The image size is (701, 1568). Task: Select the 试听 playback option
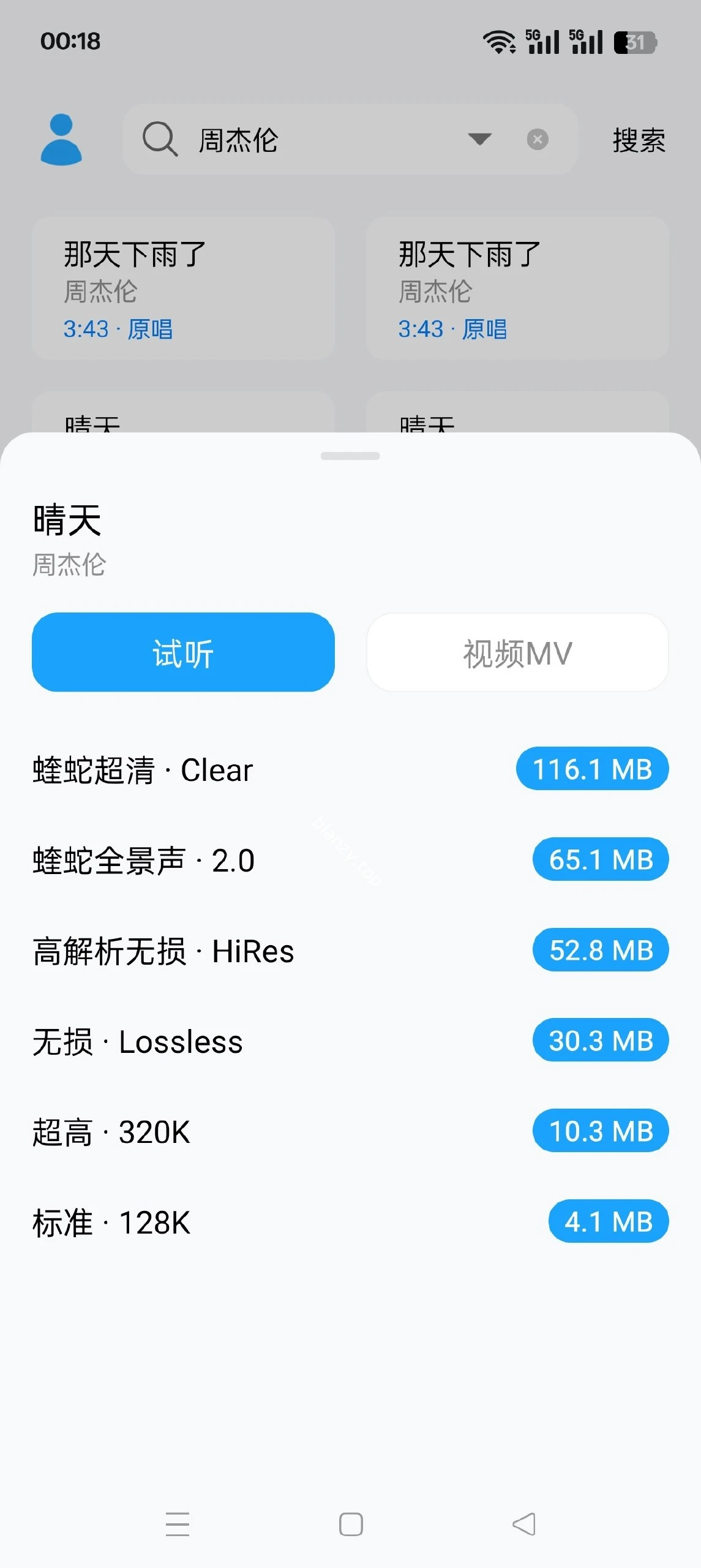tap(182, 652)
